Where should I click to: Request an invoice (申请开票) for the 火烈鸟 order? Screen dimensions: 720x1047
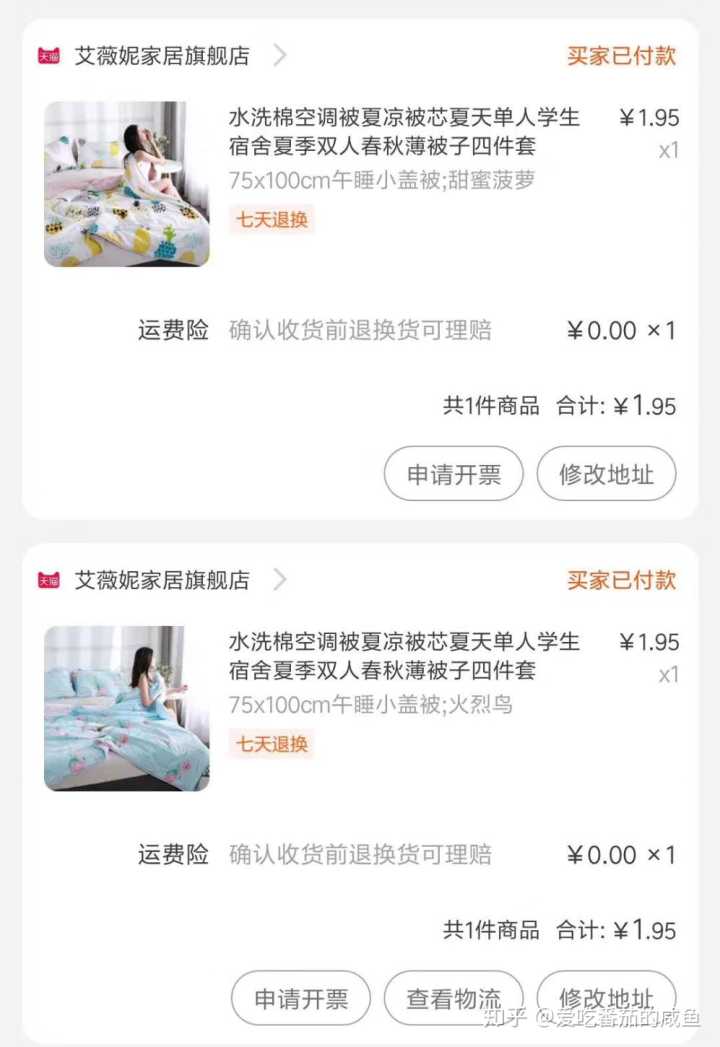click(x=301, y=998)
